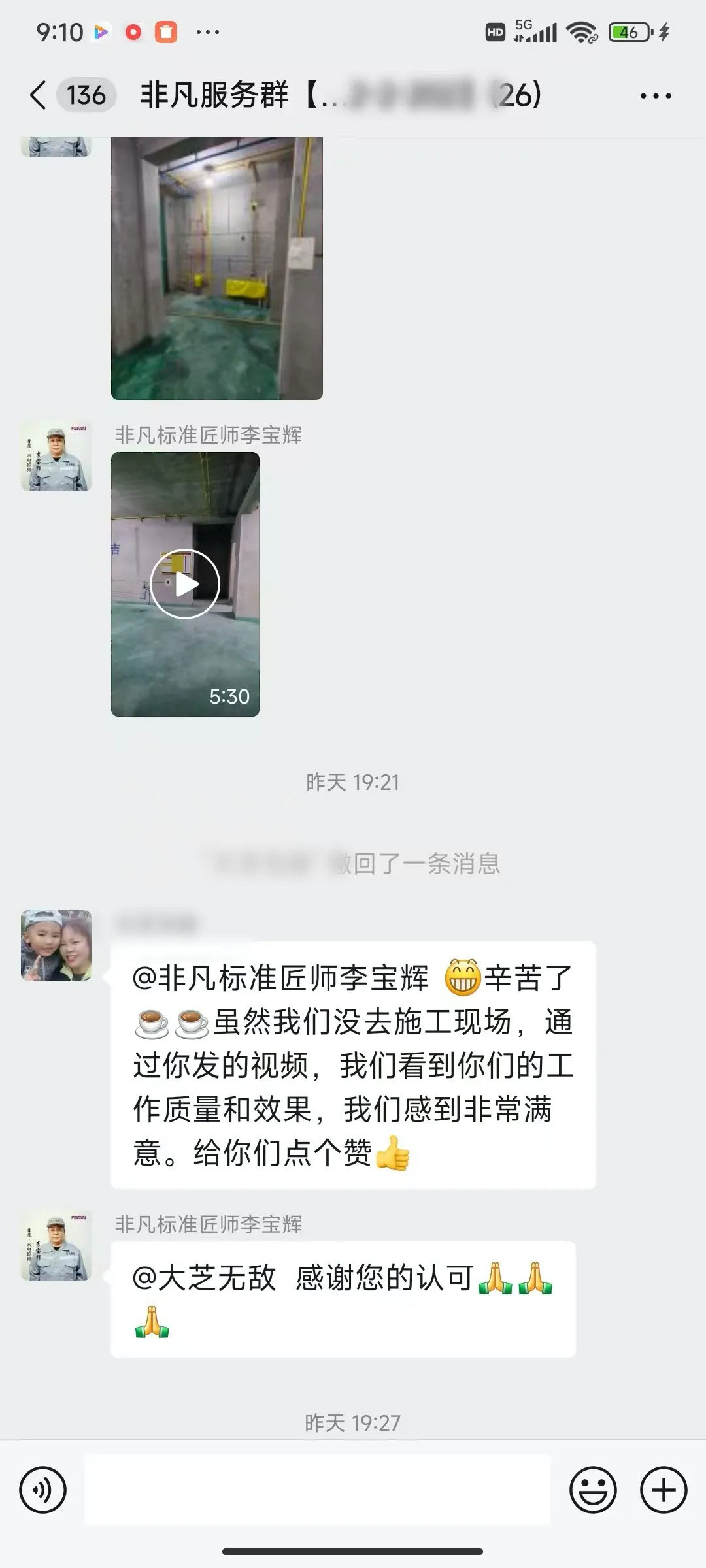Go back to the chat list
Image resolution: width=706 pixels, height=1568 pixels.
click(39, 95)
